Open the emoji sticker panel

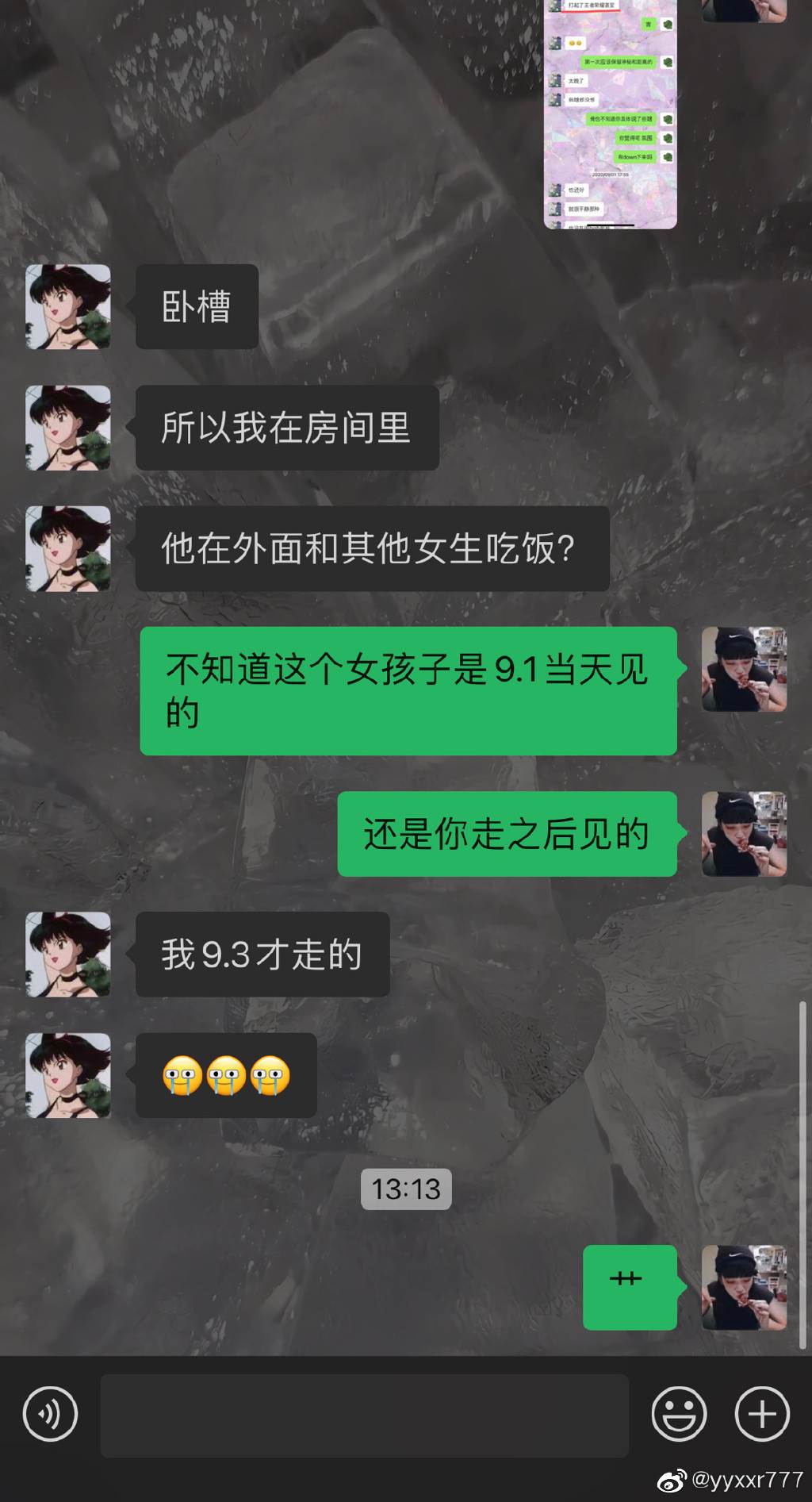(679, 1413)
